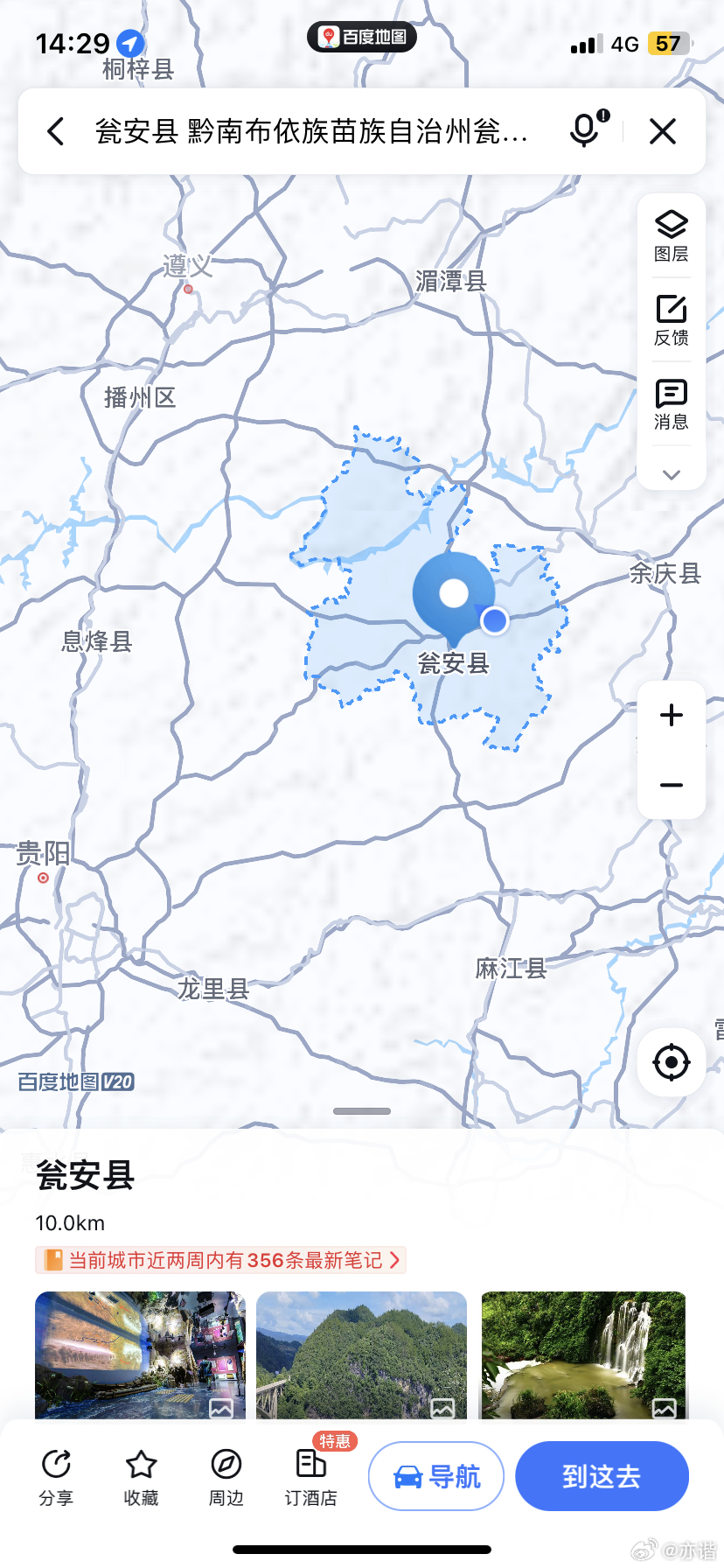Image resolution: width=724 pixels, height=1568 pixels.
Task: Start voice search with the microphone
Action: (585, 131)
